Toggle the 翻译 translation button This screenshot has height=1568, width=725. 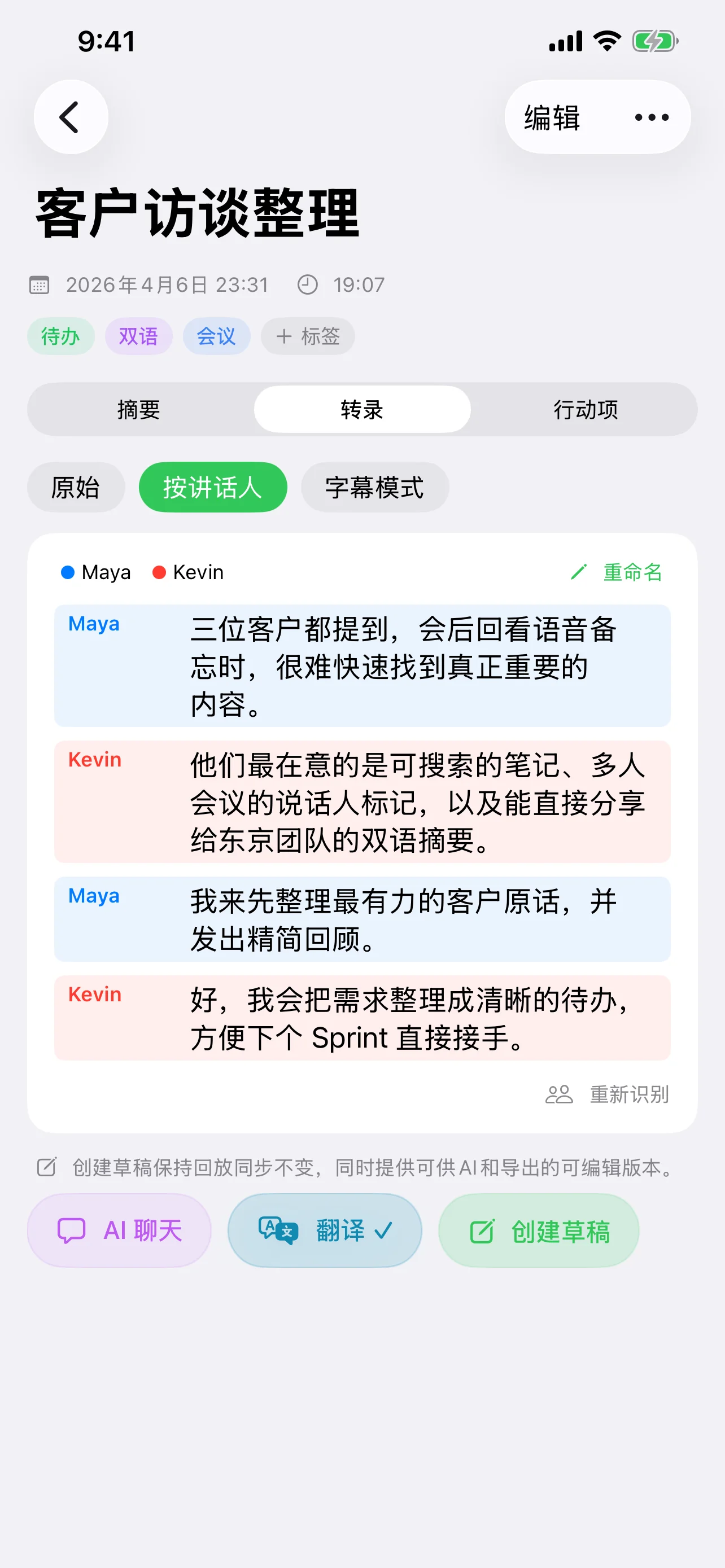(x=325, y=1230)
